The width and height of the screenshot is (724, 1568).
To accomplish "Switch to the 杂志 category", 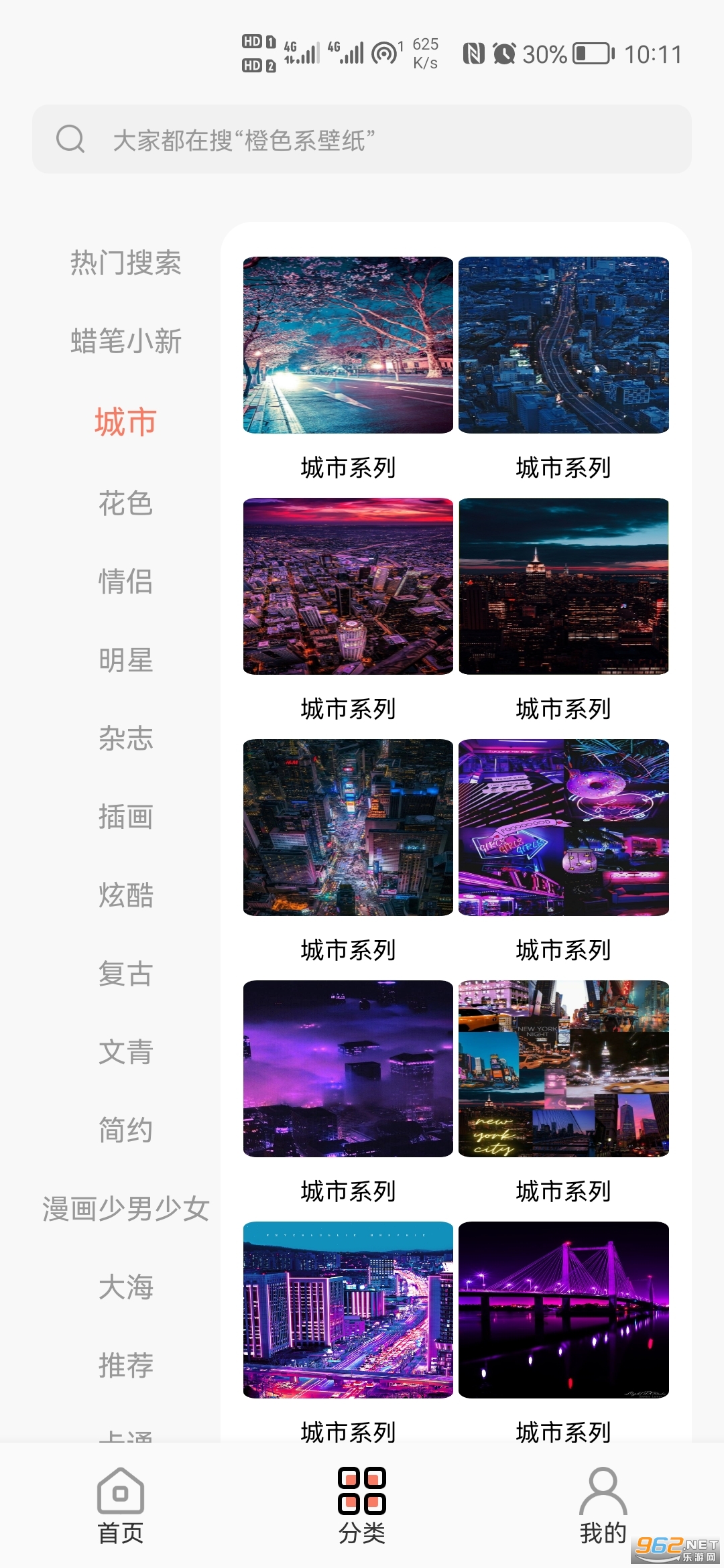I will point(125,739).
